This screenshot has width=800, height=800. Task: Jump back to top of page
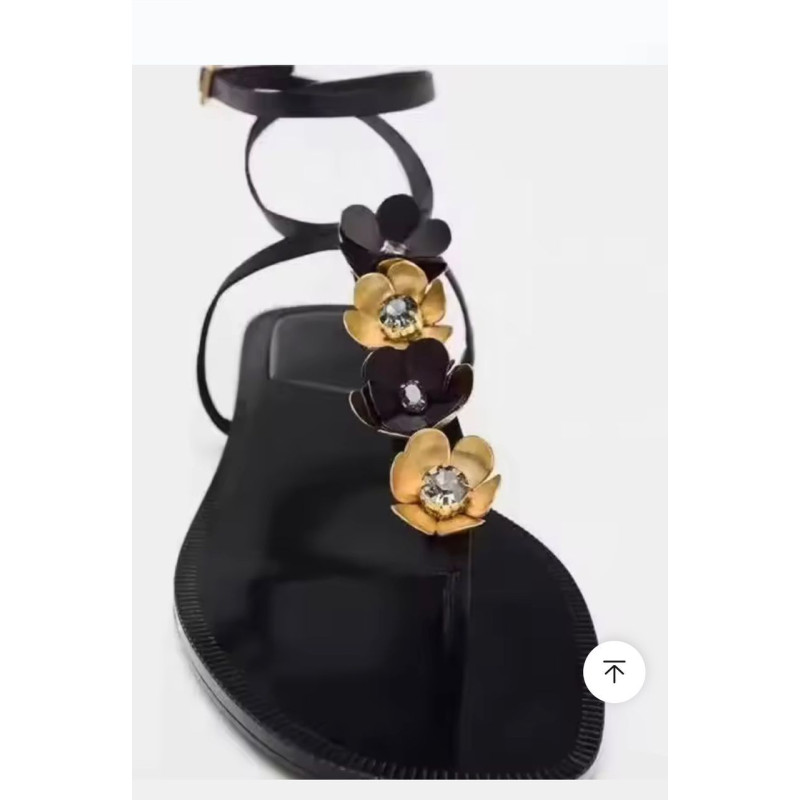(x=614, y=672)
